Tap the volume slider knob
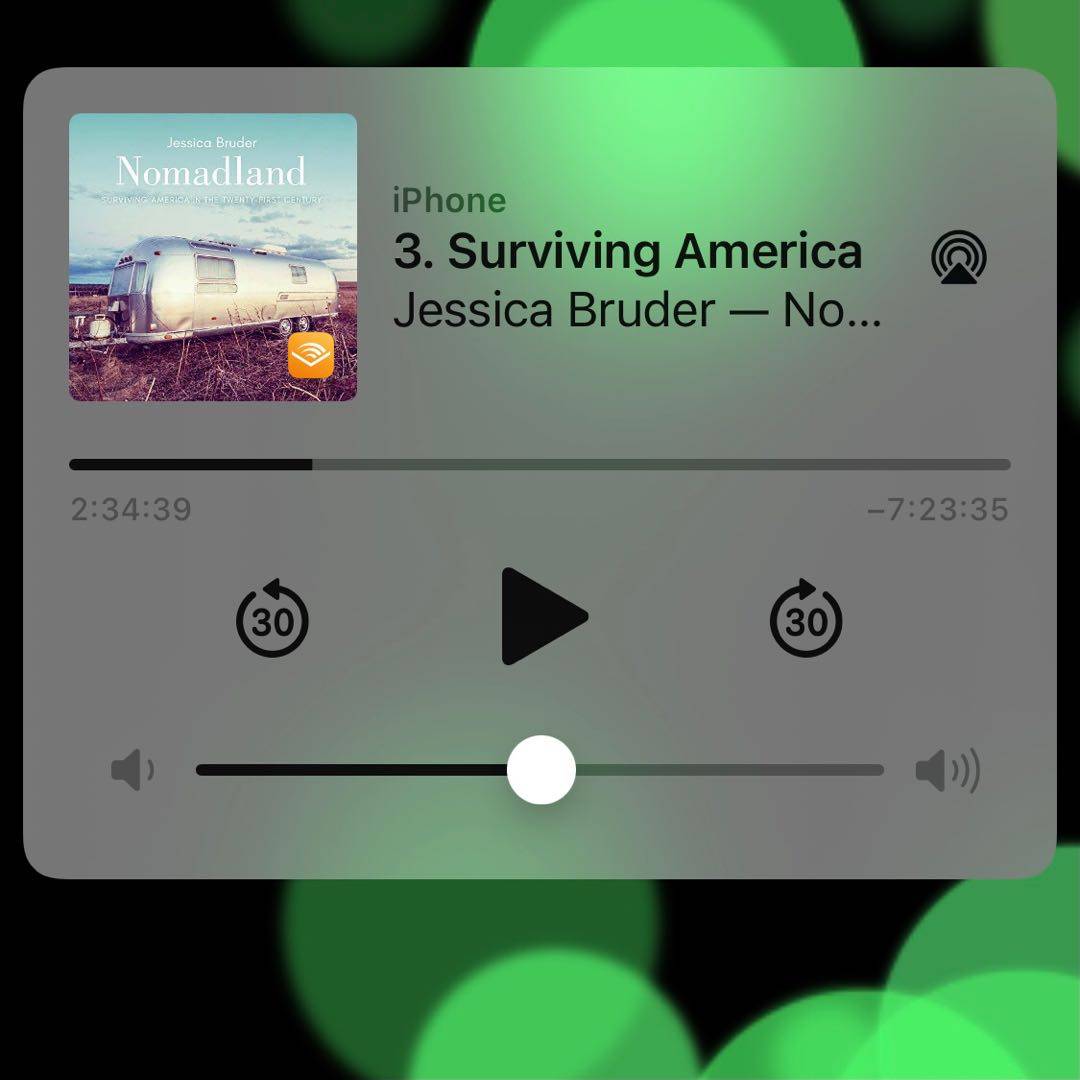 541,770
